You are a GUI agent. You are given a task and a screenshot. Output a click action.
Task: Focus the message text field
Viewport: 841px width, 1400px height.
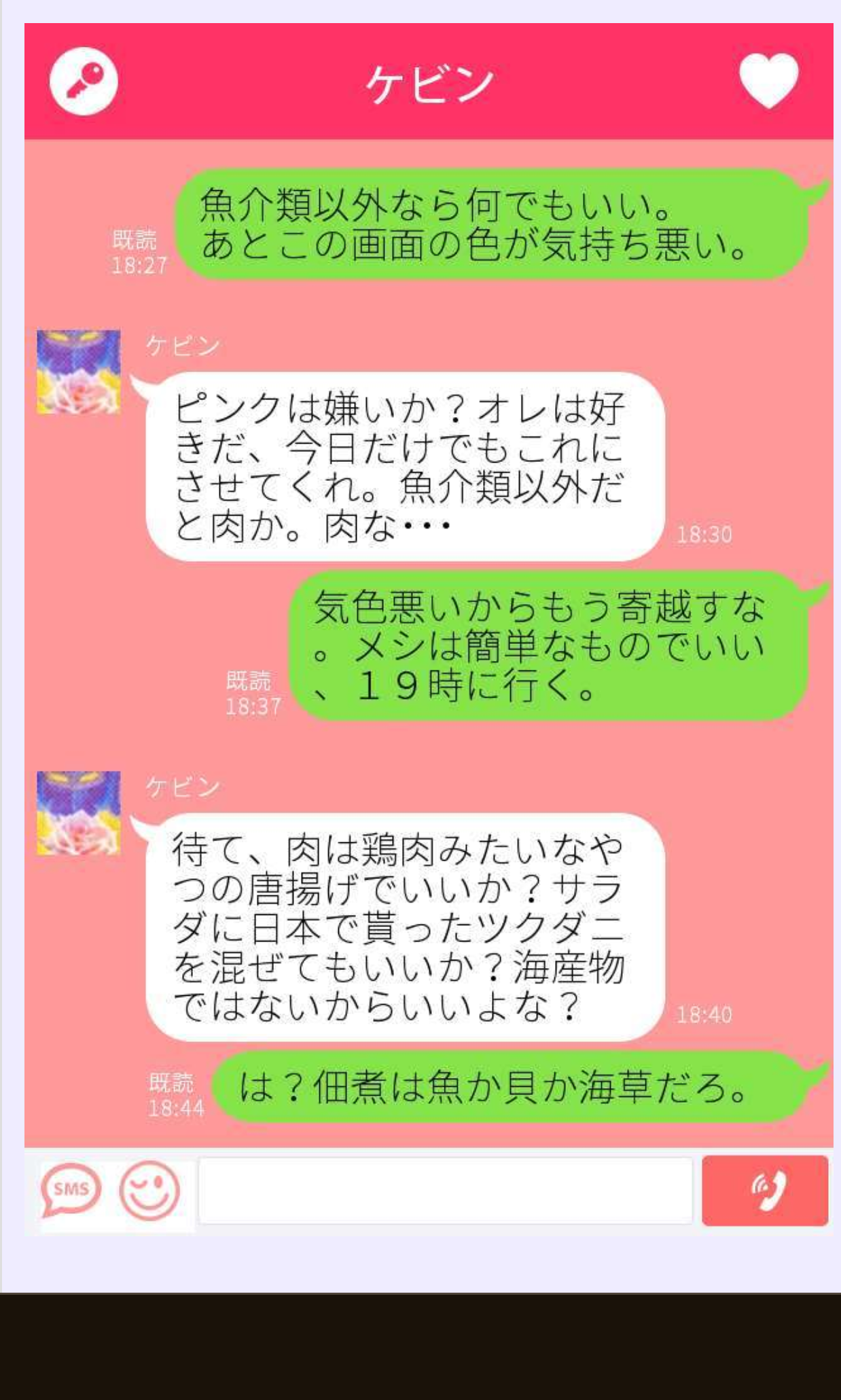pos(445,1191)
